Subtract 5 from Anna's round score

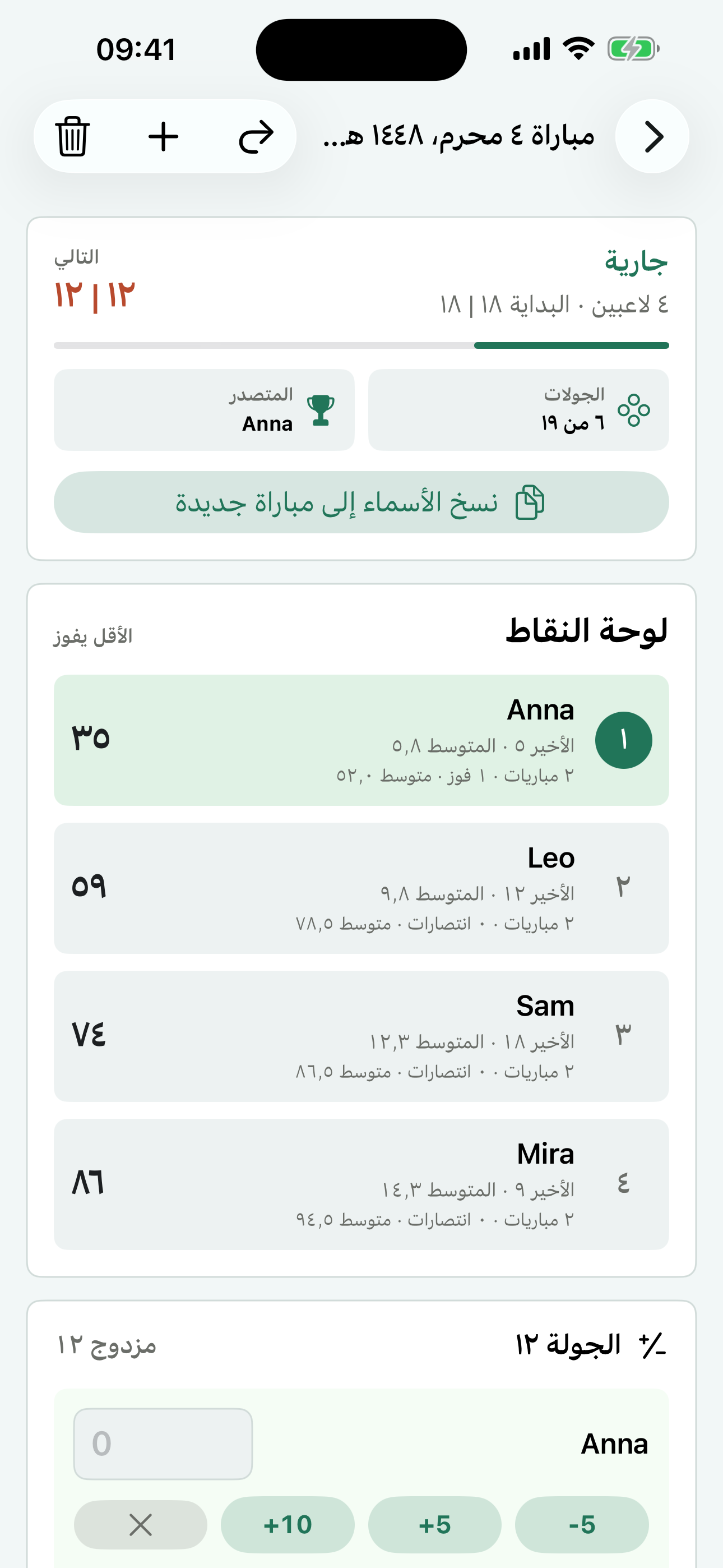[582, 1525]
